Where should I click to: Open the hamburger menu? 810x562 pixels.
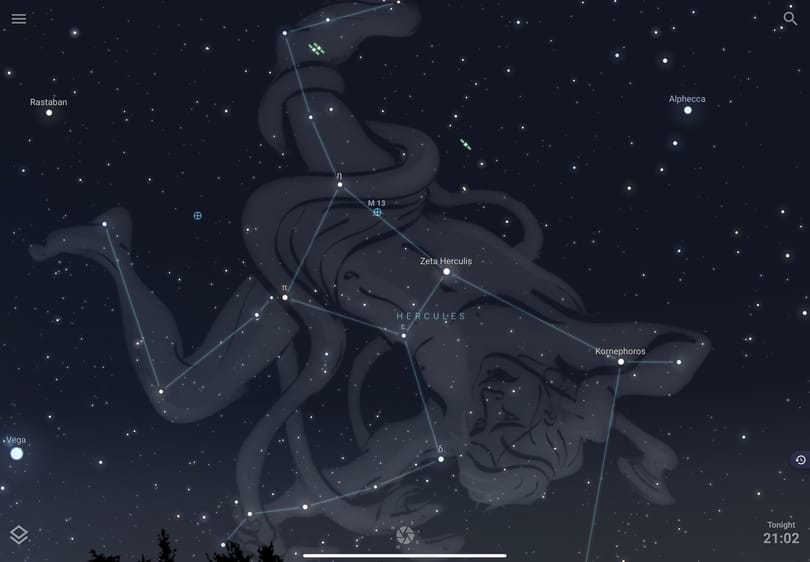pyautogui.click(x=19, y=19)
